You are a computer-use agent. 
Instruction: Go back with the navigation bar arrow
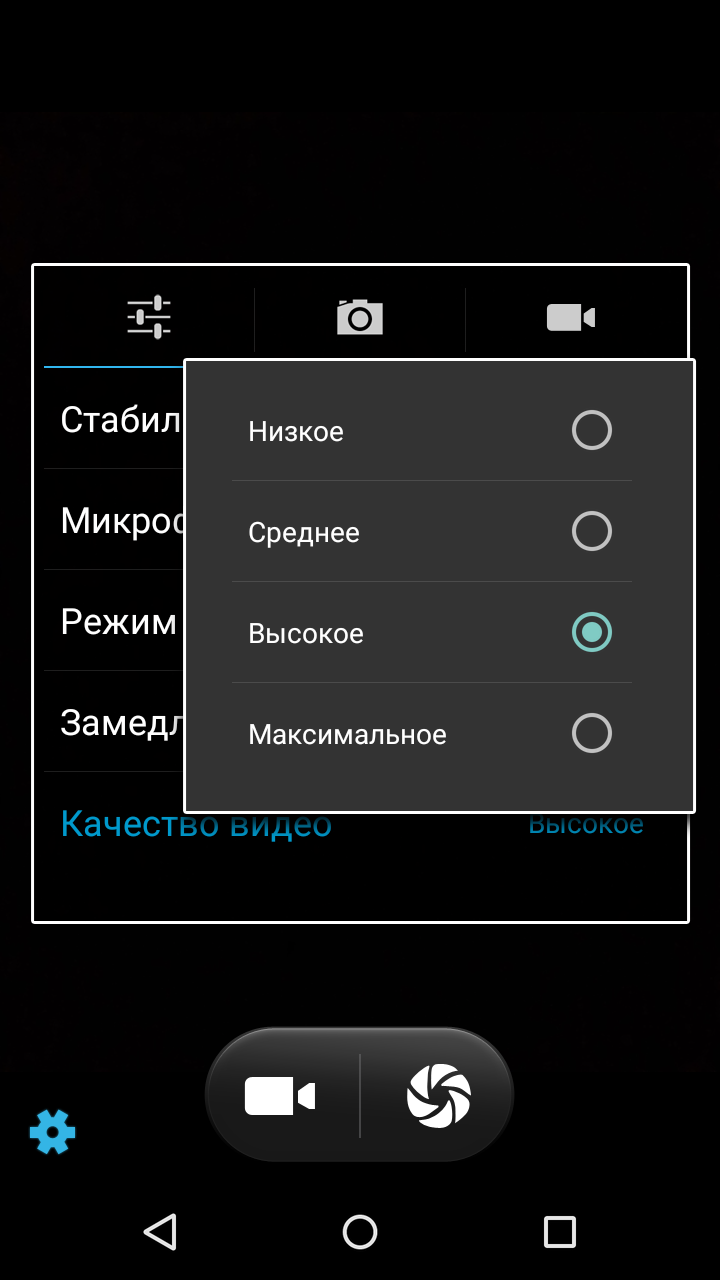[x=160, y=1232]
